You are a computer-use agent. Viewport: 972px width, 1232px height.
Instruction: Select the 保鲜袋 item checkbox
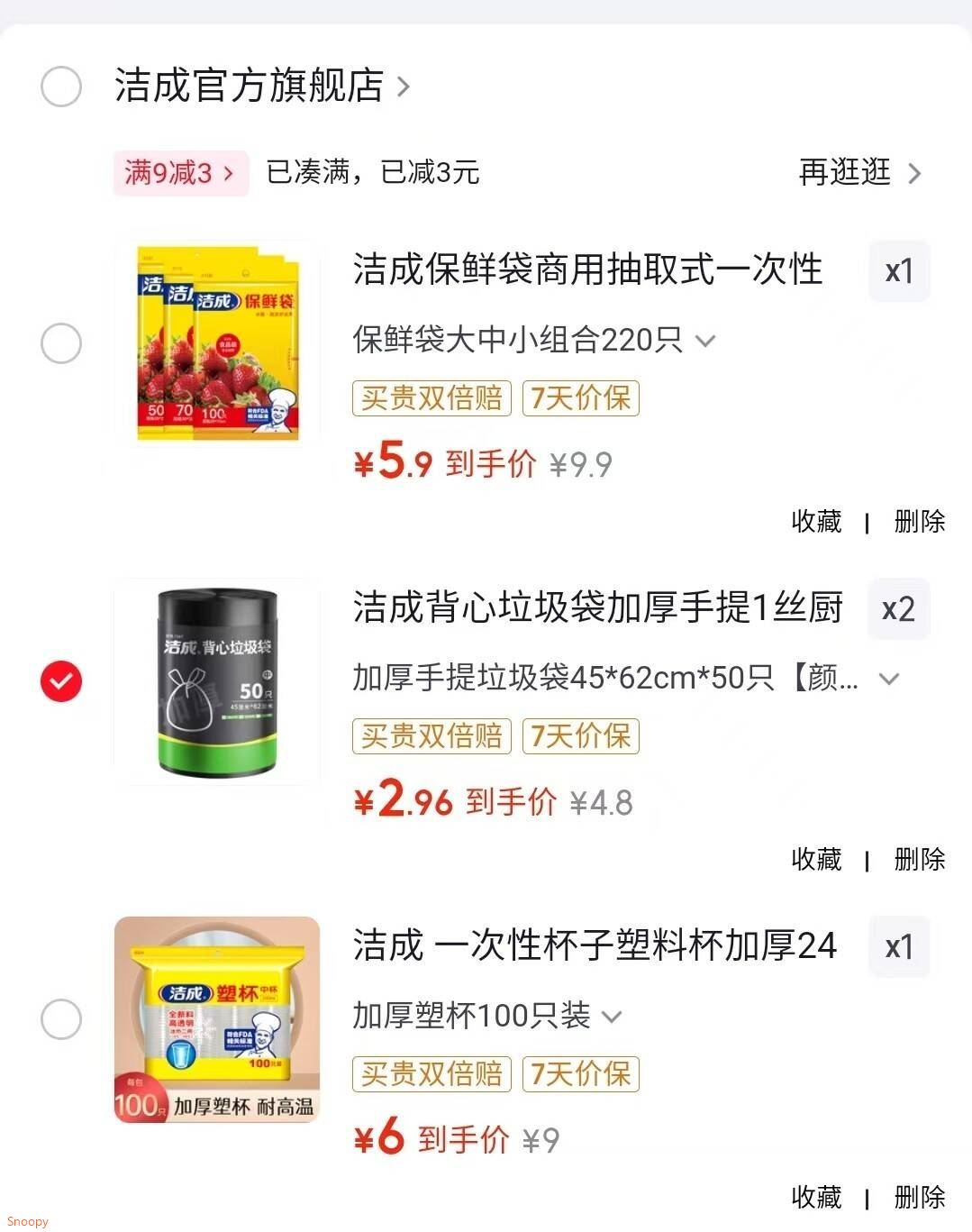[60, 343]
